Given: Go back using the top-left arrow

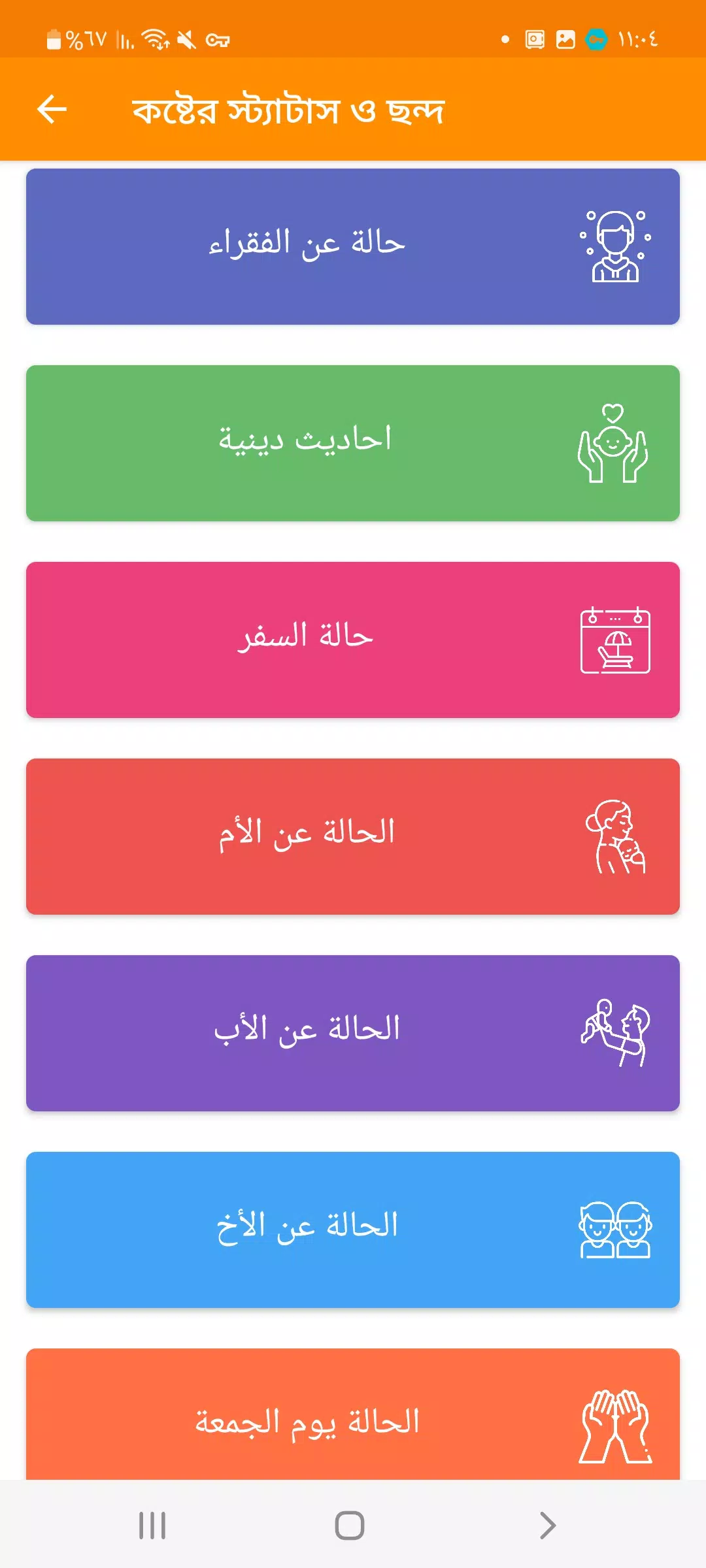Looking at the screenshot, I should tap(52, 109).
